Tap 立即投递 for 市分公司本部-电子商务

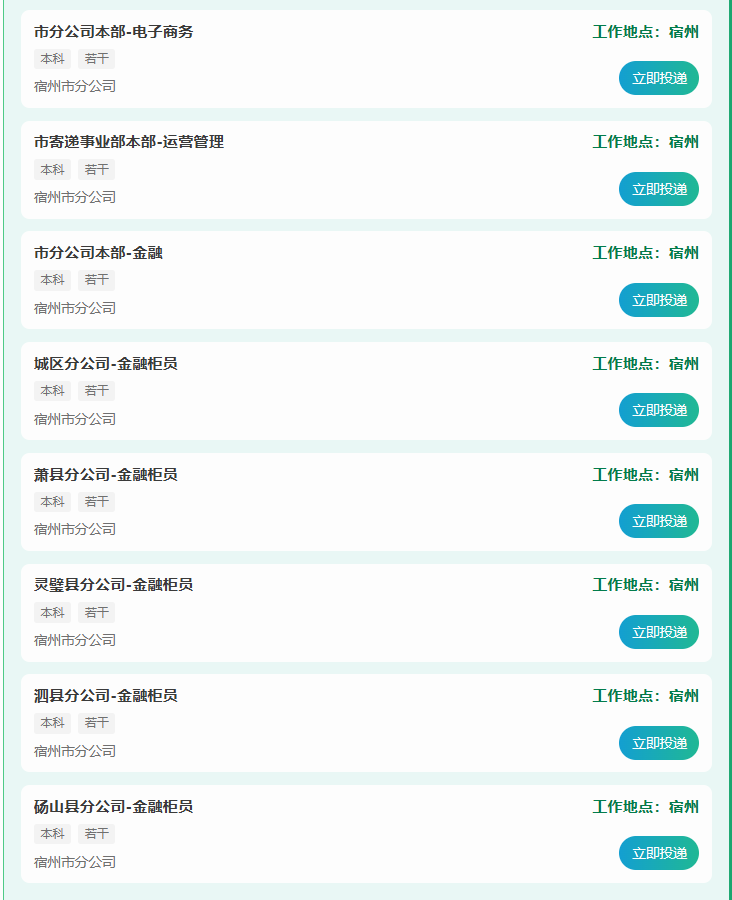pos(658,78)
